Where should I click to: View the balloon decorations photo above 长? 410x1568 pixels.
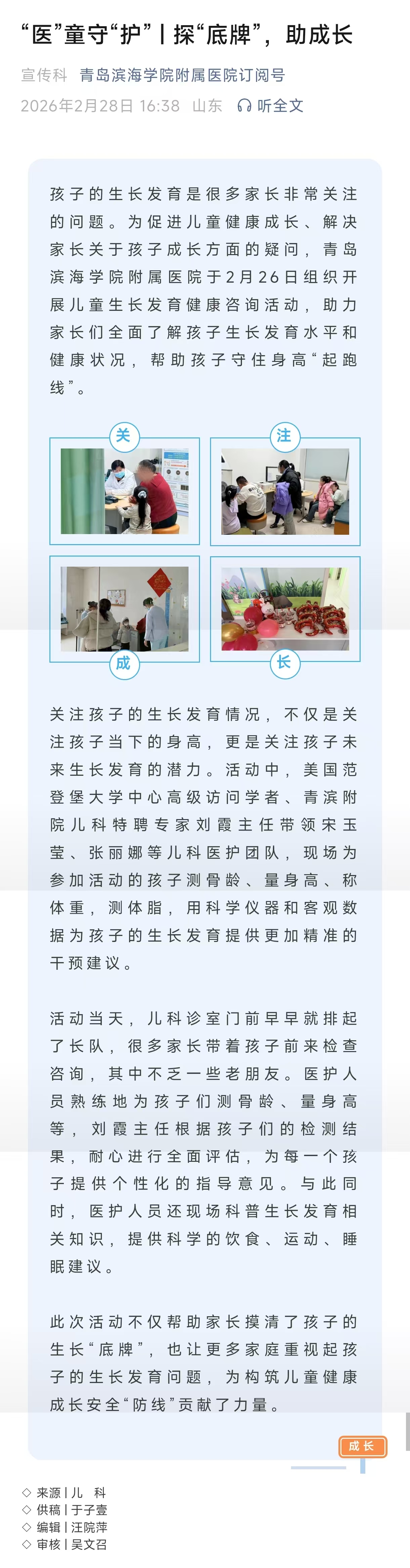coord(285,609)
